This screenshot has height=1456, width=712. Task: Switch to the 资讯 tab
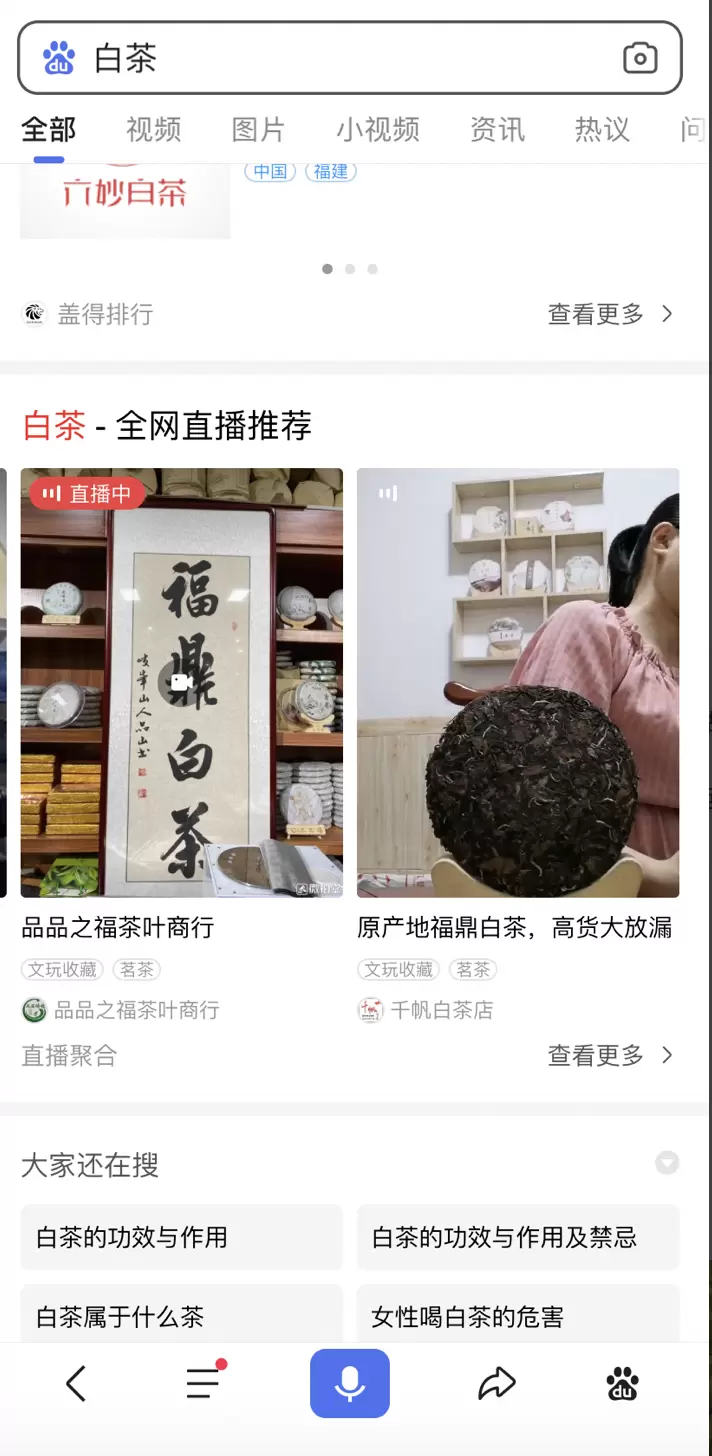[497, 129]
